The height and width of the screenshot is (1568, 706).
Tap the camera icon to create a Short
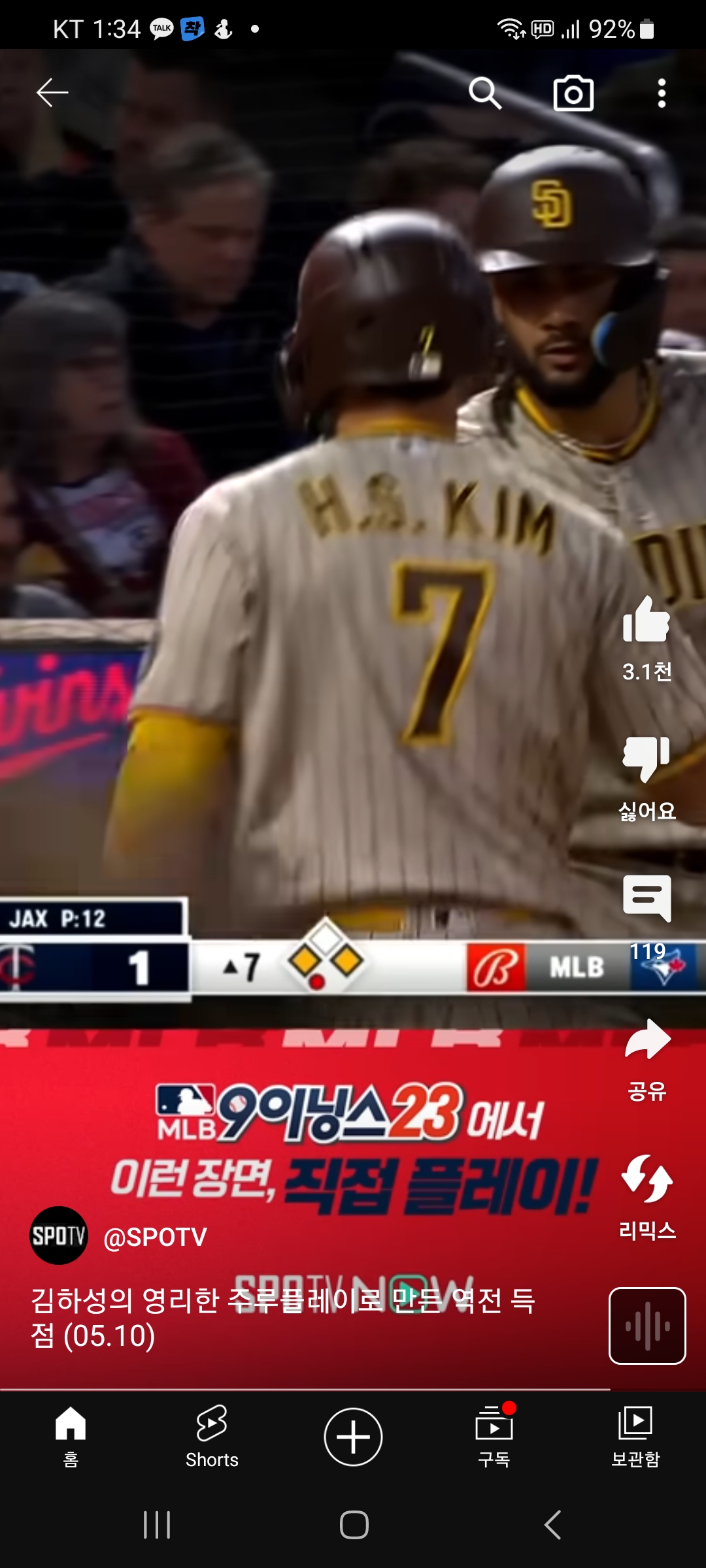(573, 93)
